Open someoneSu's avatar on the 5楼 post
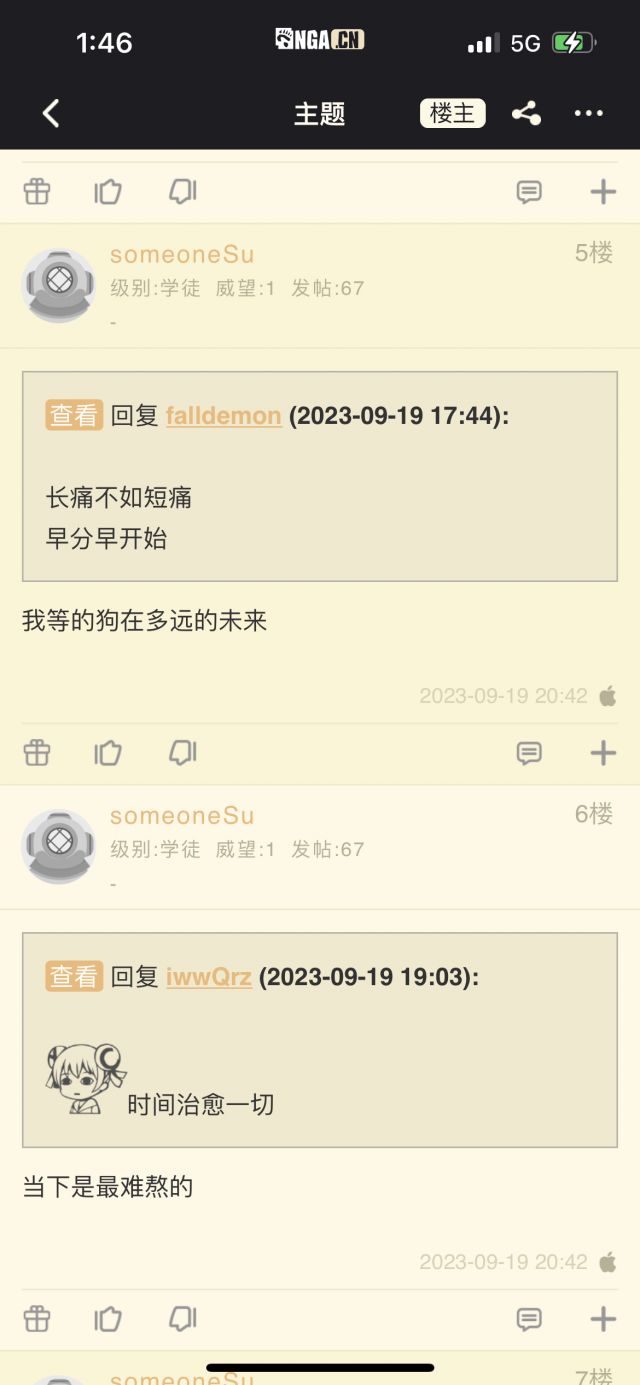This screenshot has height=1385, width=640. tap(59, 286)
